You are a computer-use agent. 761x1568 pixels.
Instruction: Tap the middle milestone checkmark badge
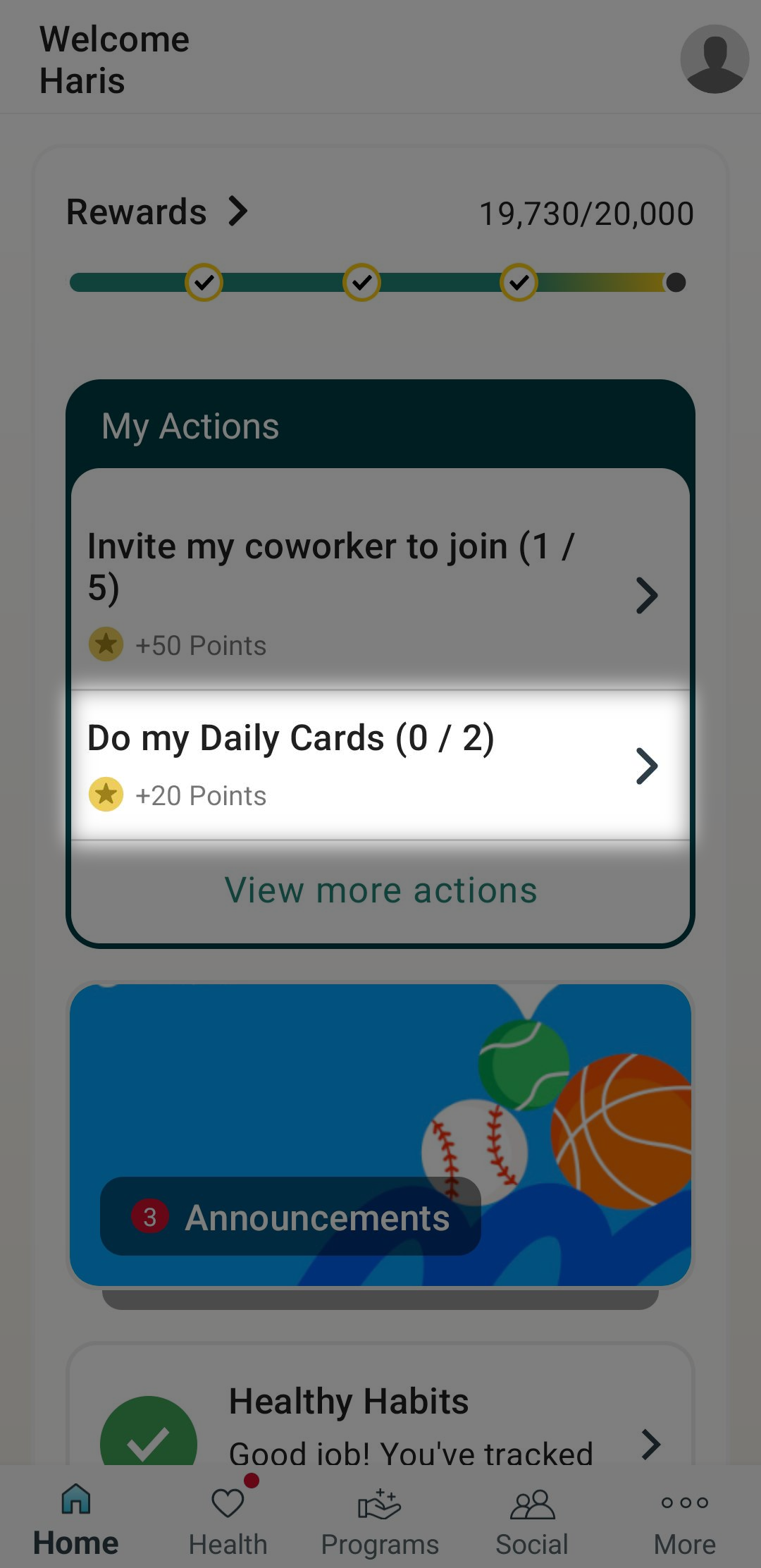point(361,283)
